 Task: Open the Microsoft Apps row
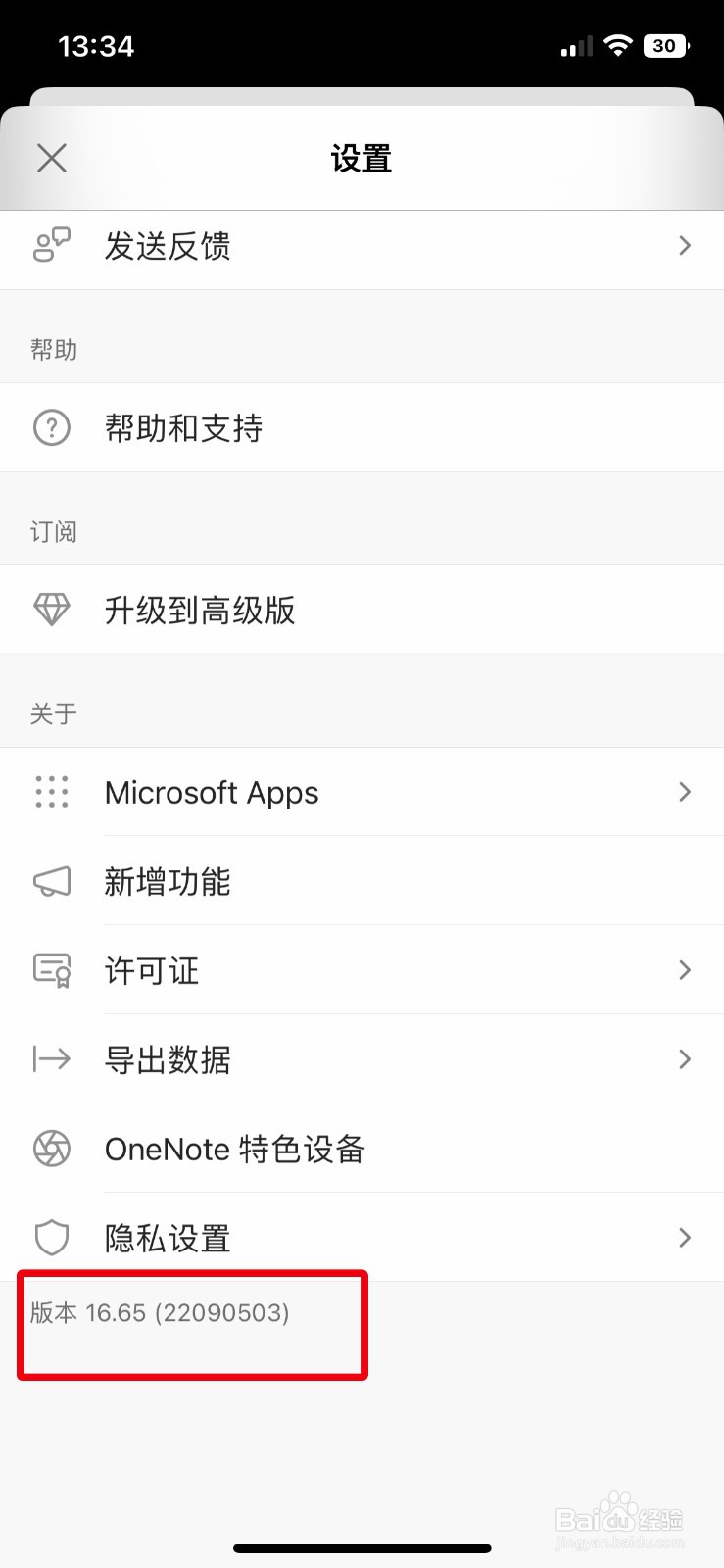[x=362, y=792]
